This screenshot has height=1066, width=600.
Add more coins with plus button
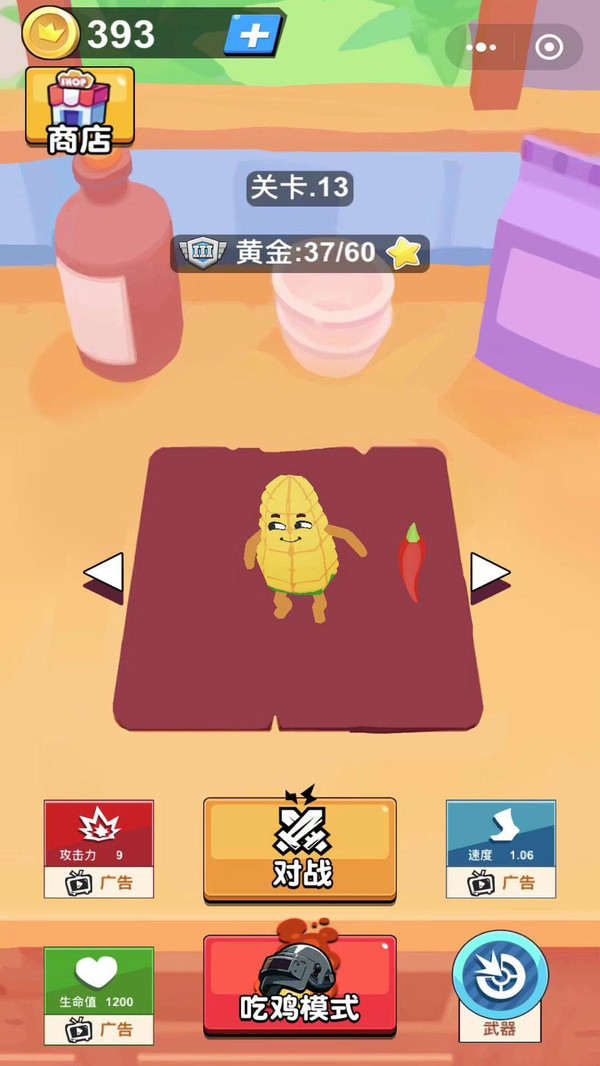tap(255, 36)
